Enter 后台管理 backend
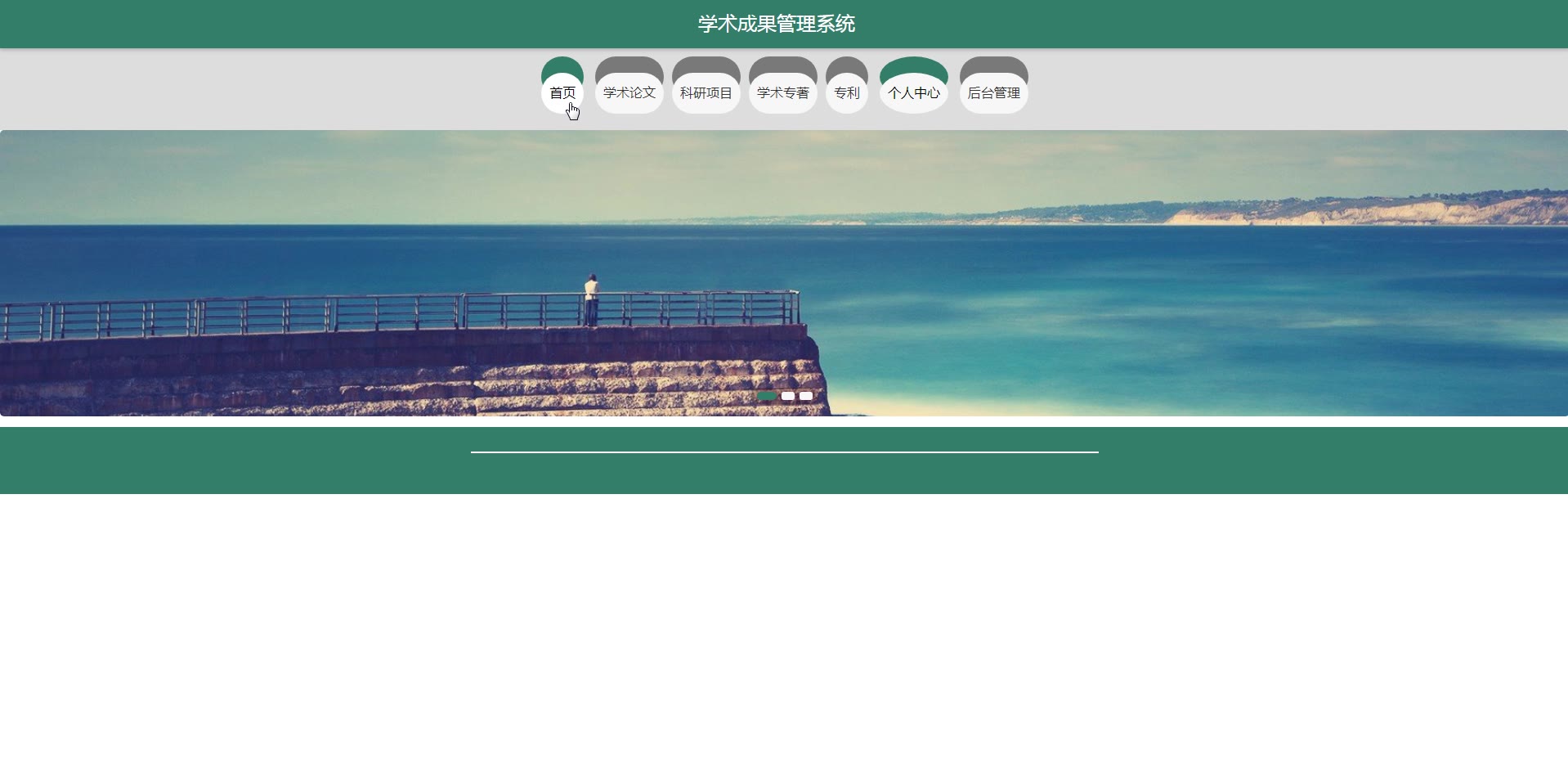This screenshot has height=764, width=1568. click(x=993, y=92)
